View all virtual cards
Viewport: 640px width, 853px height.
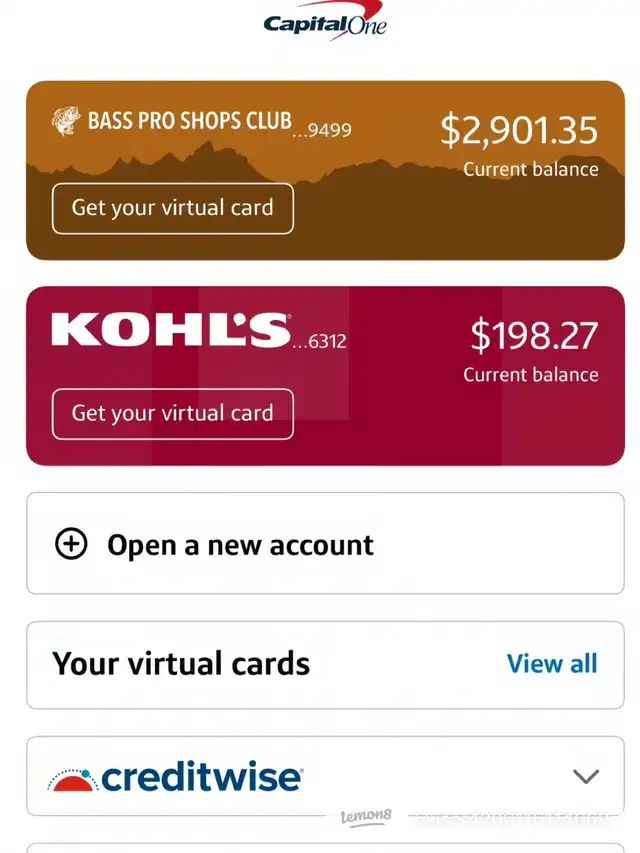(552, 664)
